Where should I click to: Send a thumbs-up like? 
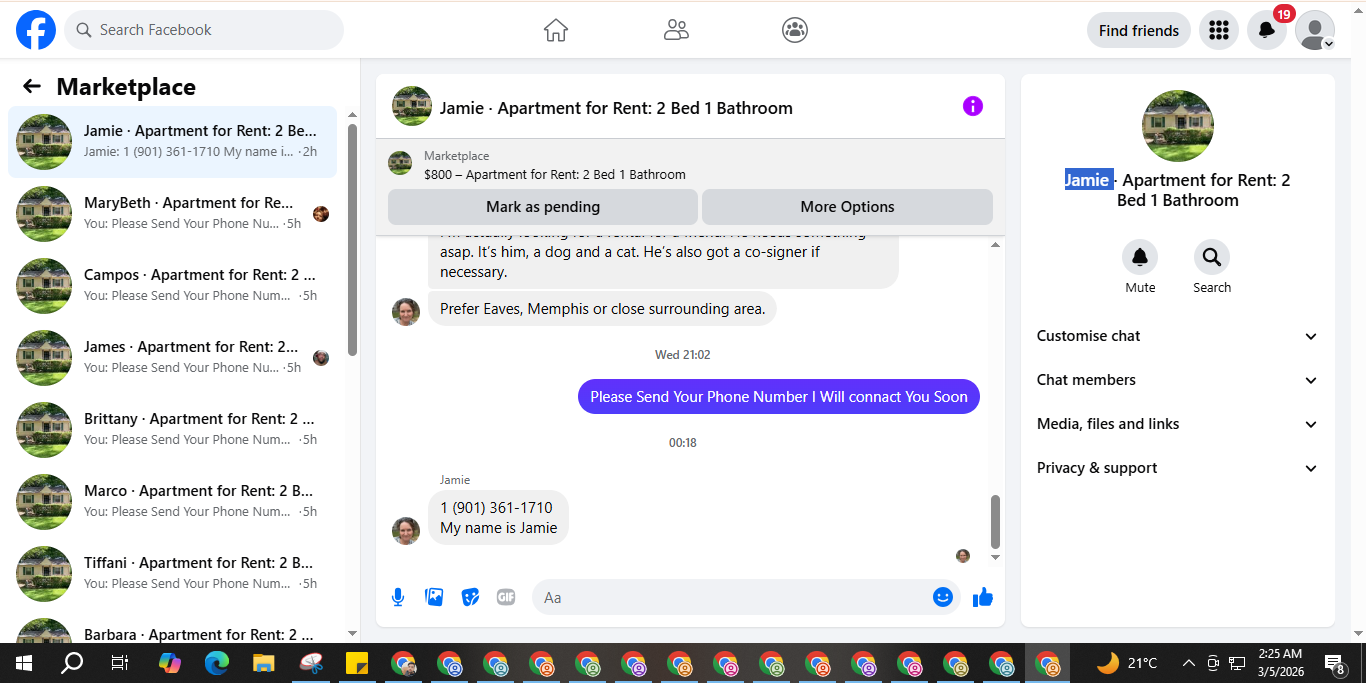coord(983,597)
